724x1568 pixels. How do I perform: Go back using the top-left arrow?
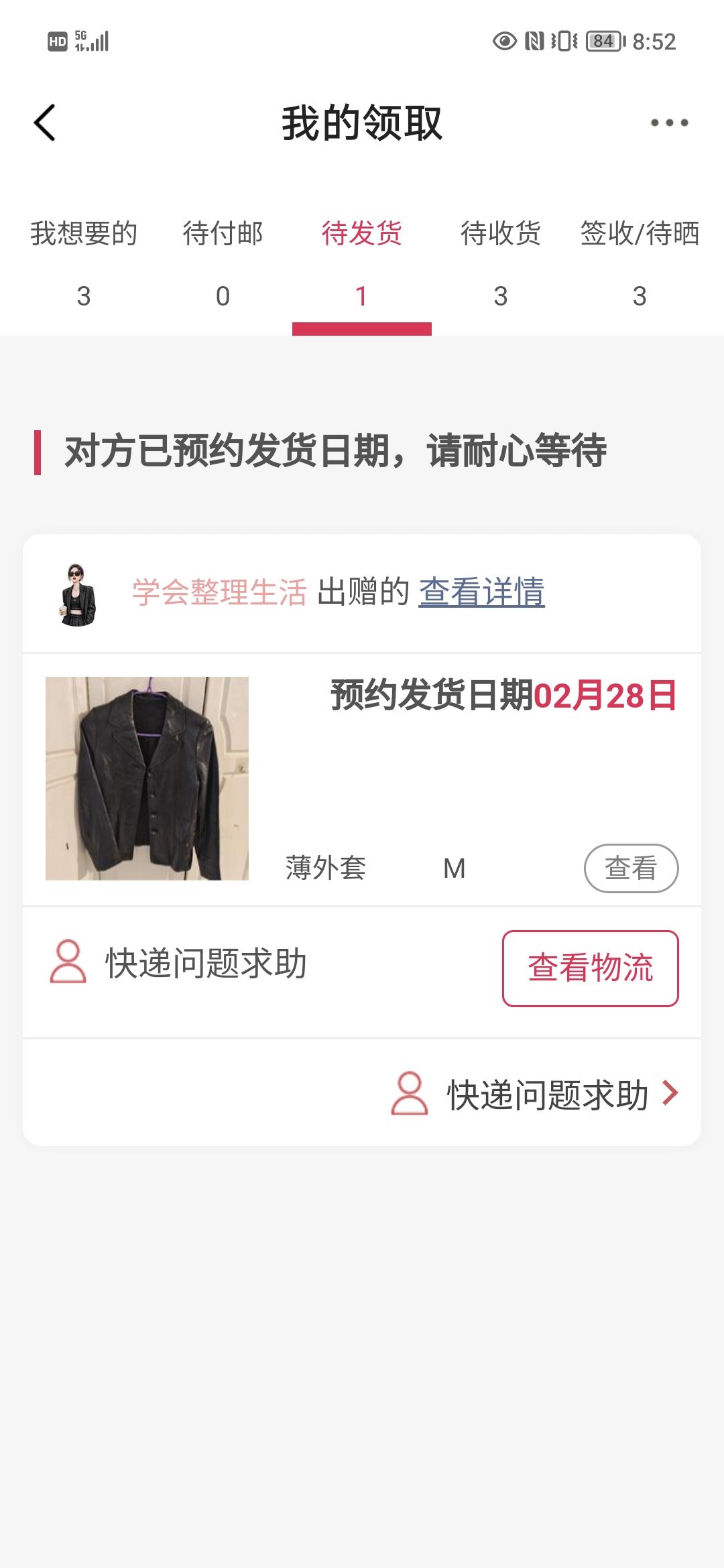point(44,123)
